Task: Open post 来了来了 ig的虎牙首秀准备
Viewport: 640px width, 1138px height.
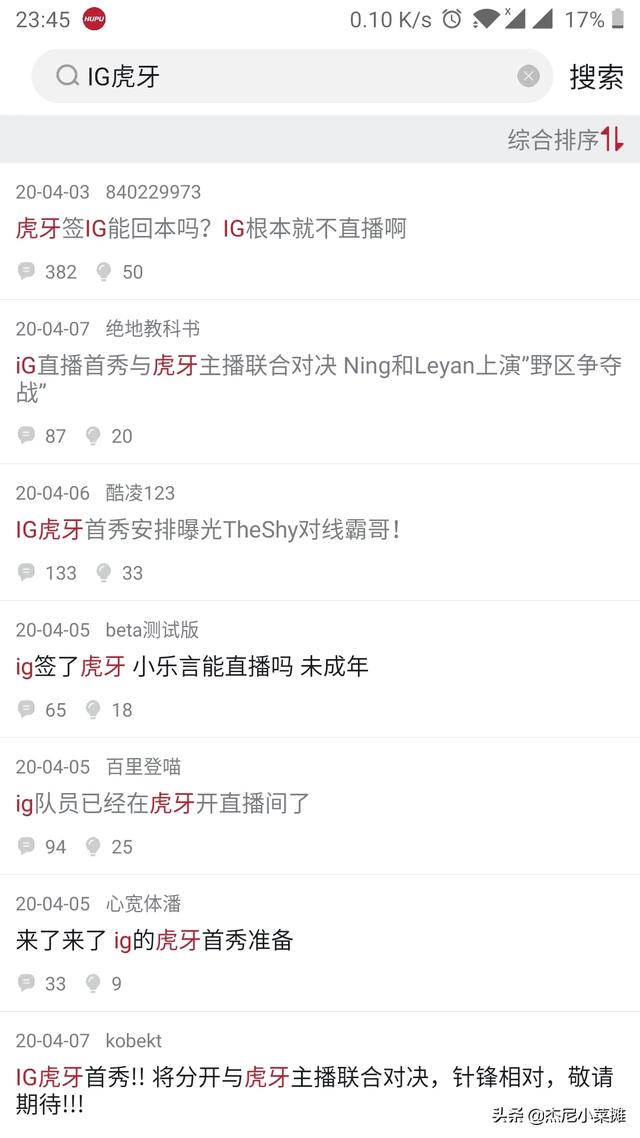Action: pos(320,943)
